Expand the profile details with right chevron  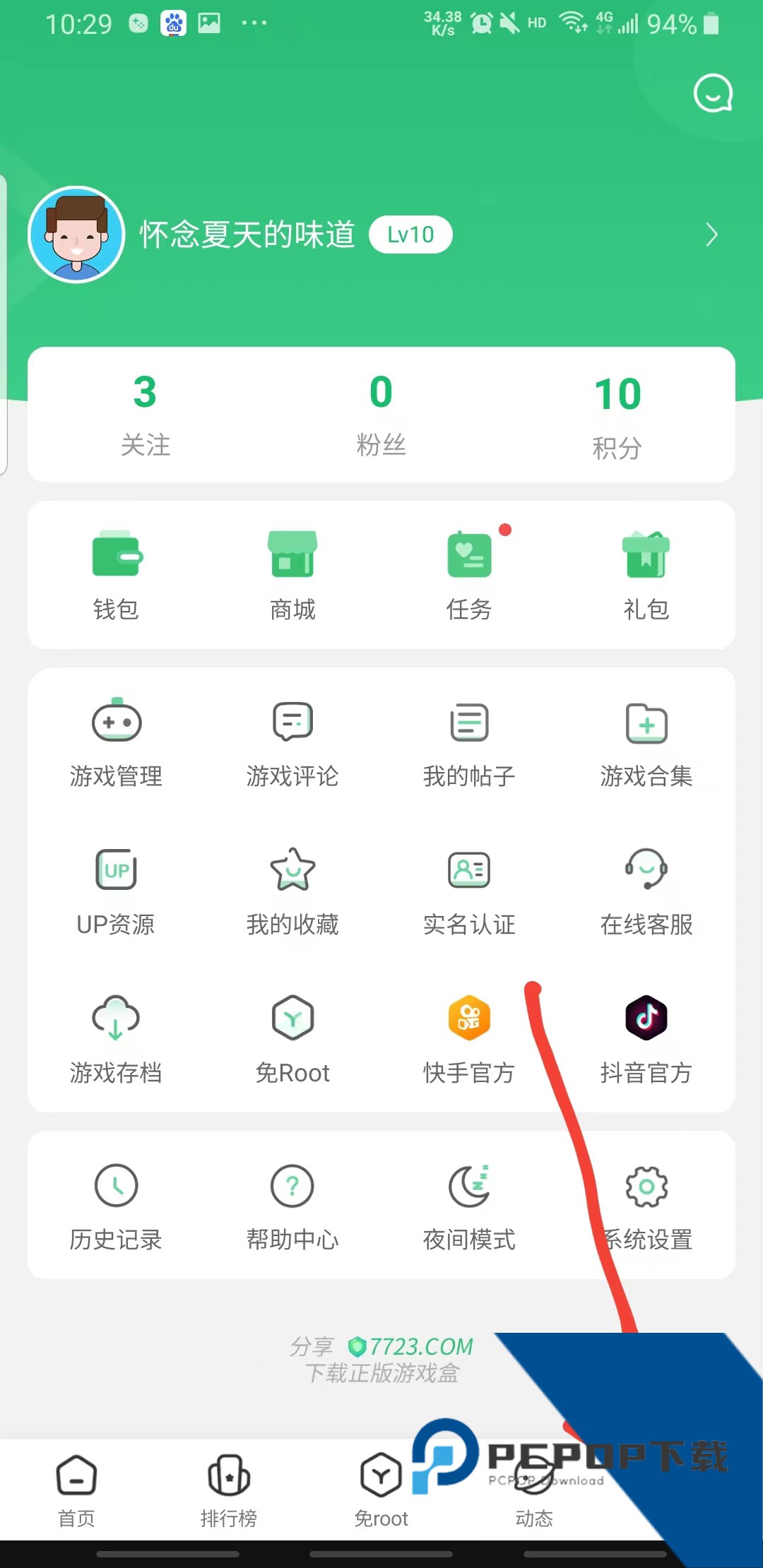coord(712,234)
